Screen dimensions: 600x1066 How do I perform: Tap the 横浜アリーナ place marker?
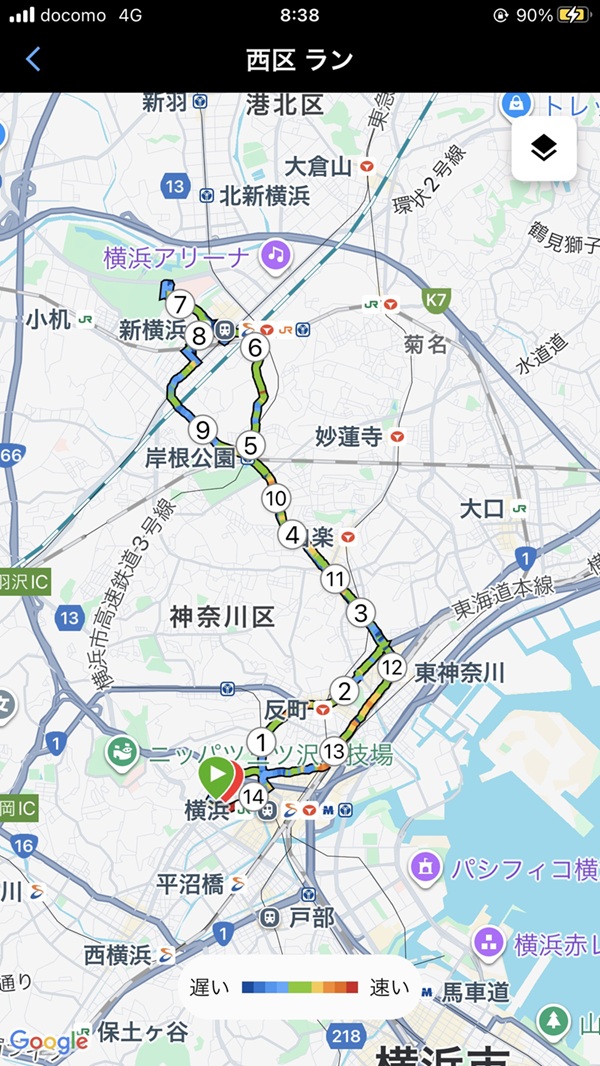275,257
